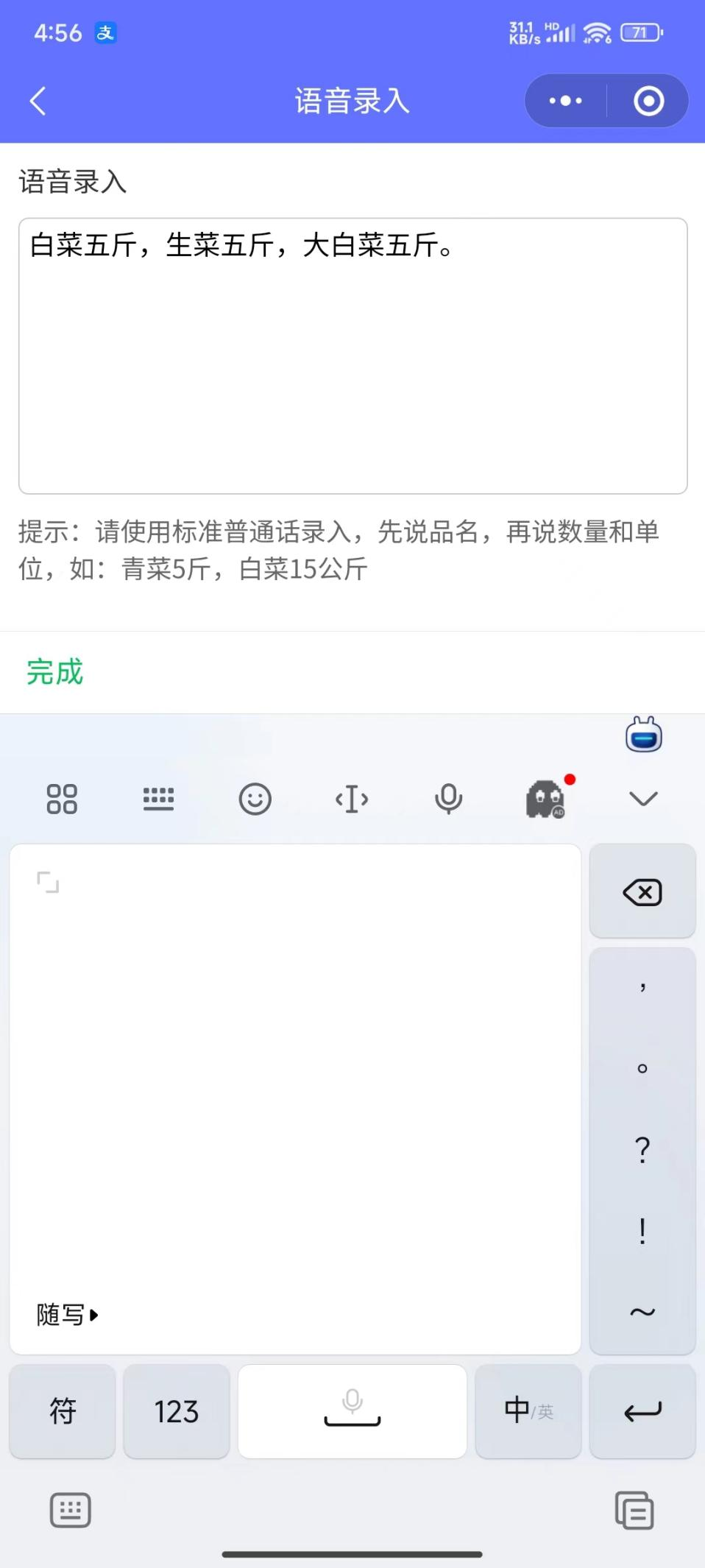Click the 完成 finish button
This screenshot has height=1568, width=705.
[x=54, y=672]
